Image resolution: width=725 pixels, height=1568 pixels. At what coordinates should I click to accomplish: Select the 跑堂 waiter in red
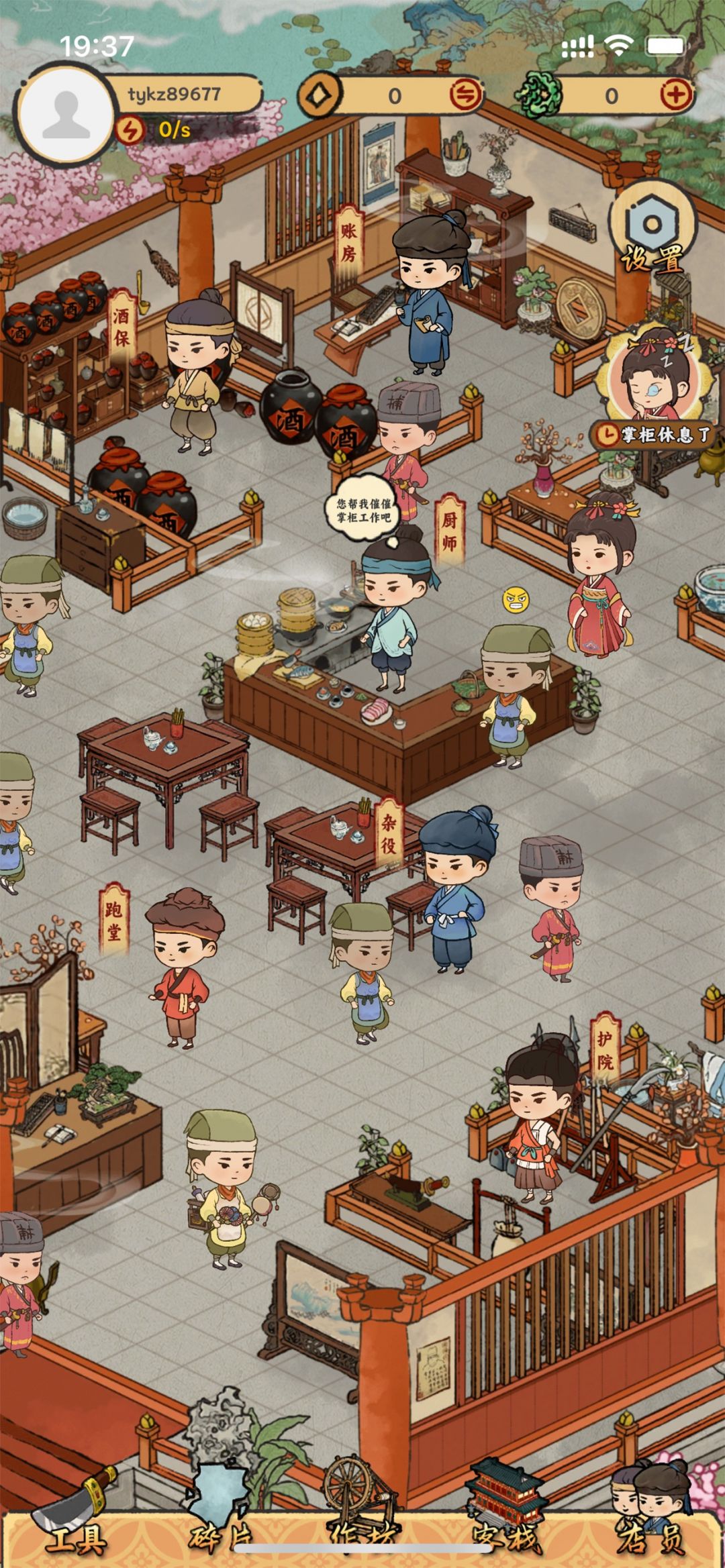181,966
